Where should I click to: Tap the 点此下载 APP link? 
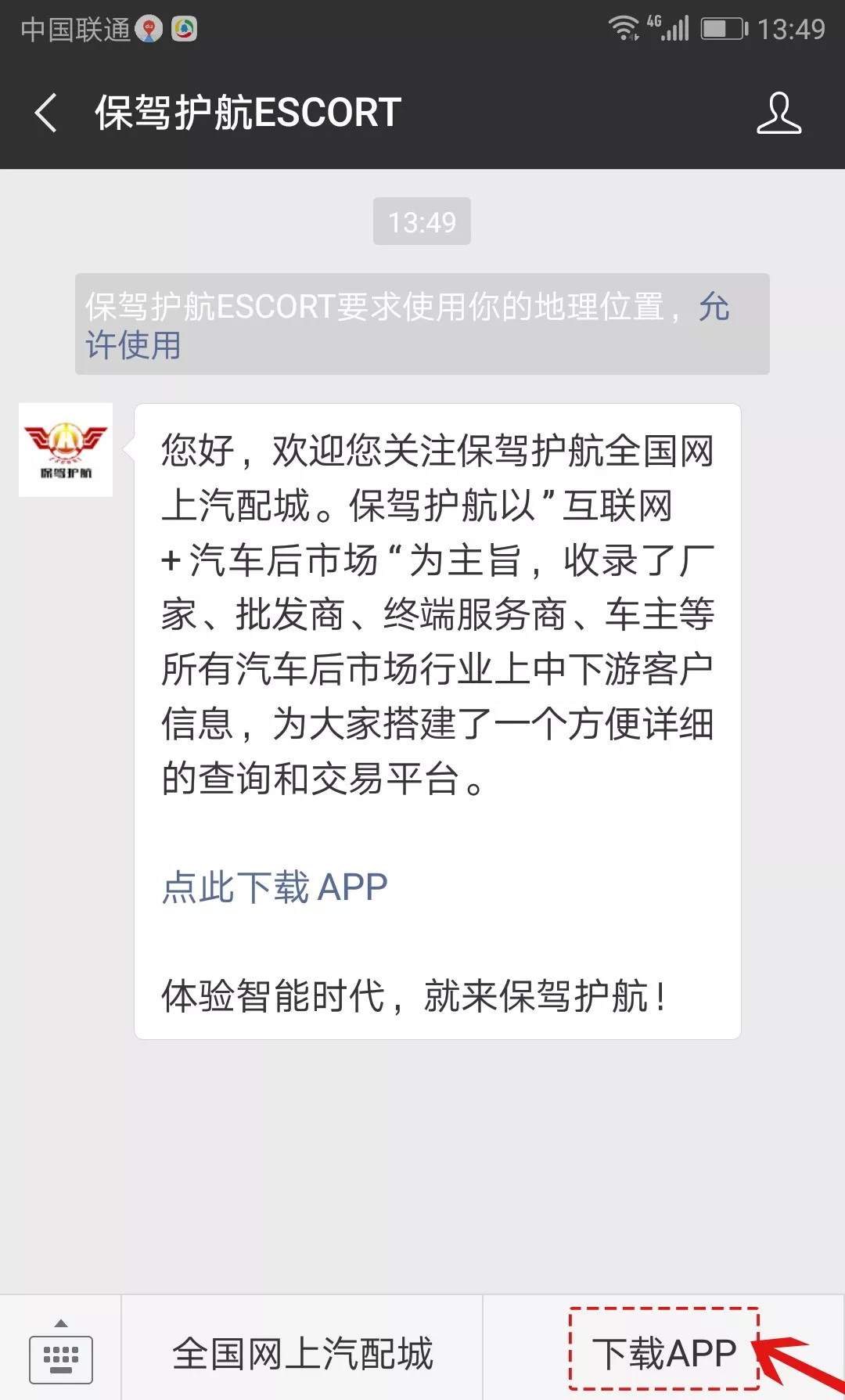tap(275, 887)
